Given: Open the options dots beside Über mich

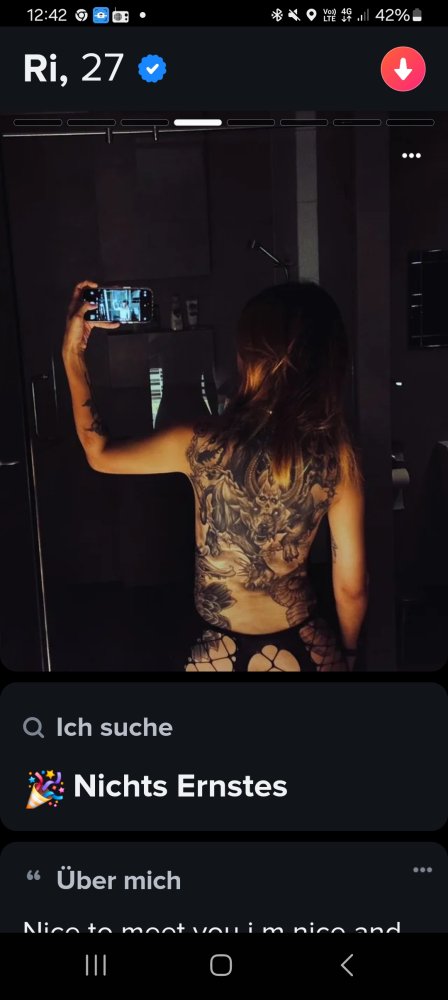Looking at the screenshot, I should (422, 869).
